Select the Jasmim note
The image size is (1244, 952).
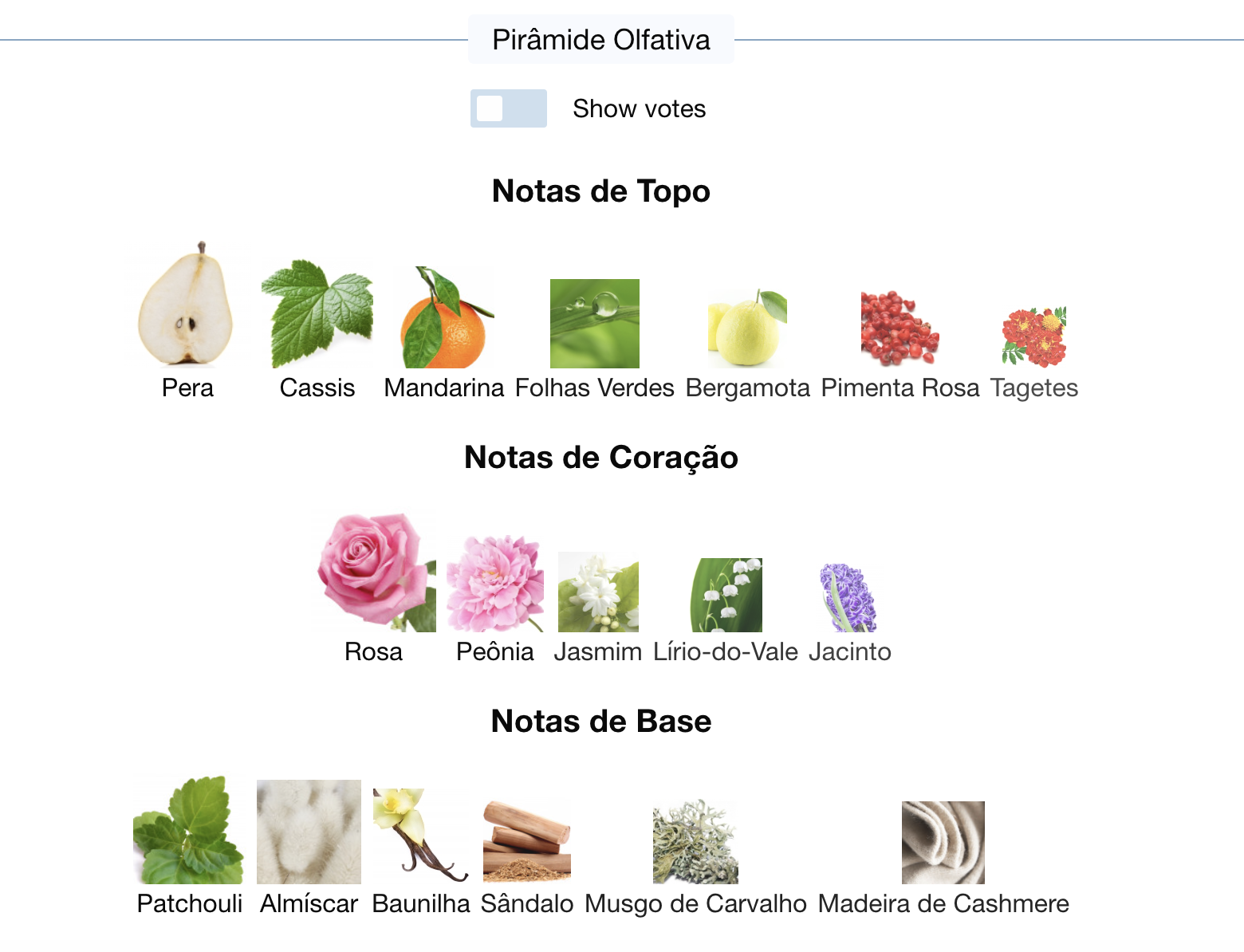coord(598,593)
